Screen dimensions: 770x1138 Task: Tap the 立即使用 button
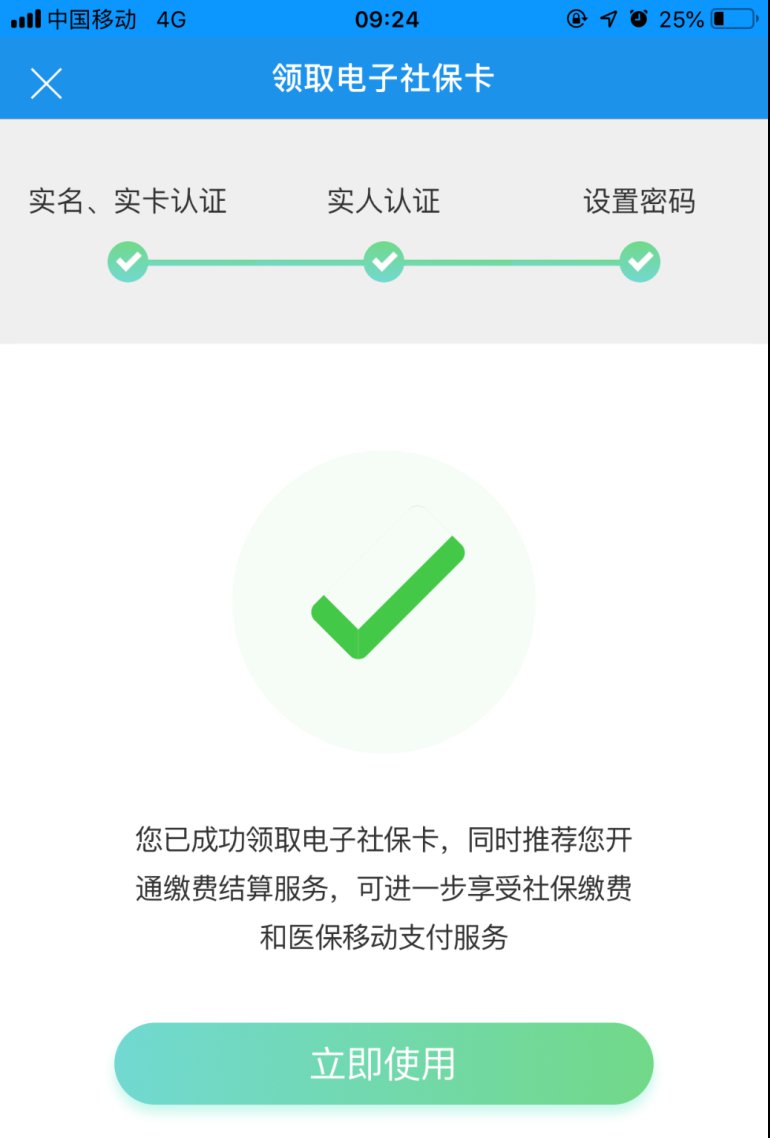pos(384,1063)
